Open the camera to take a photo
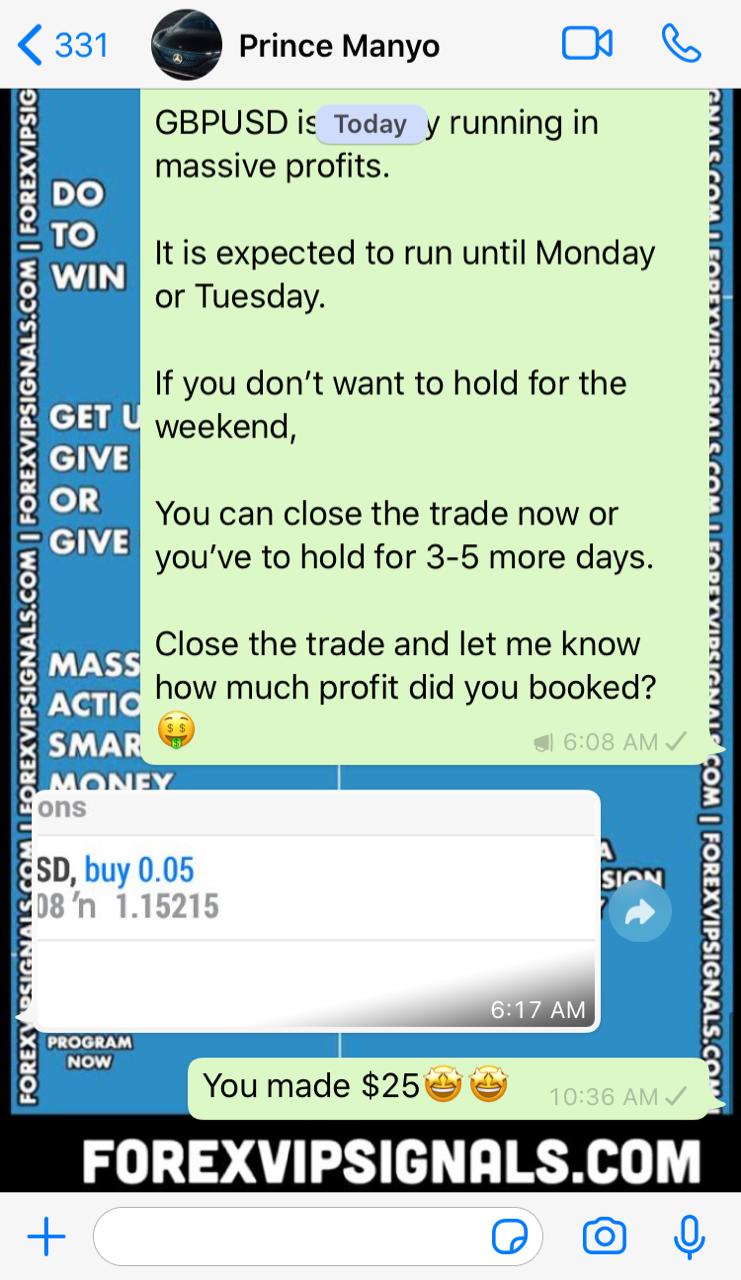 (604, 1238)
